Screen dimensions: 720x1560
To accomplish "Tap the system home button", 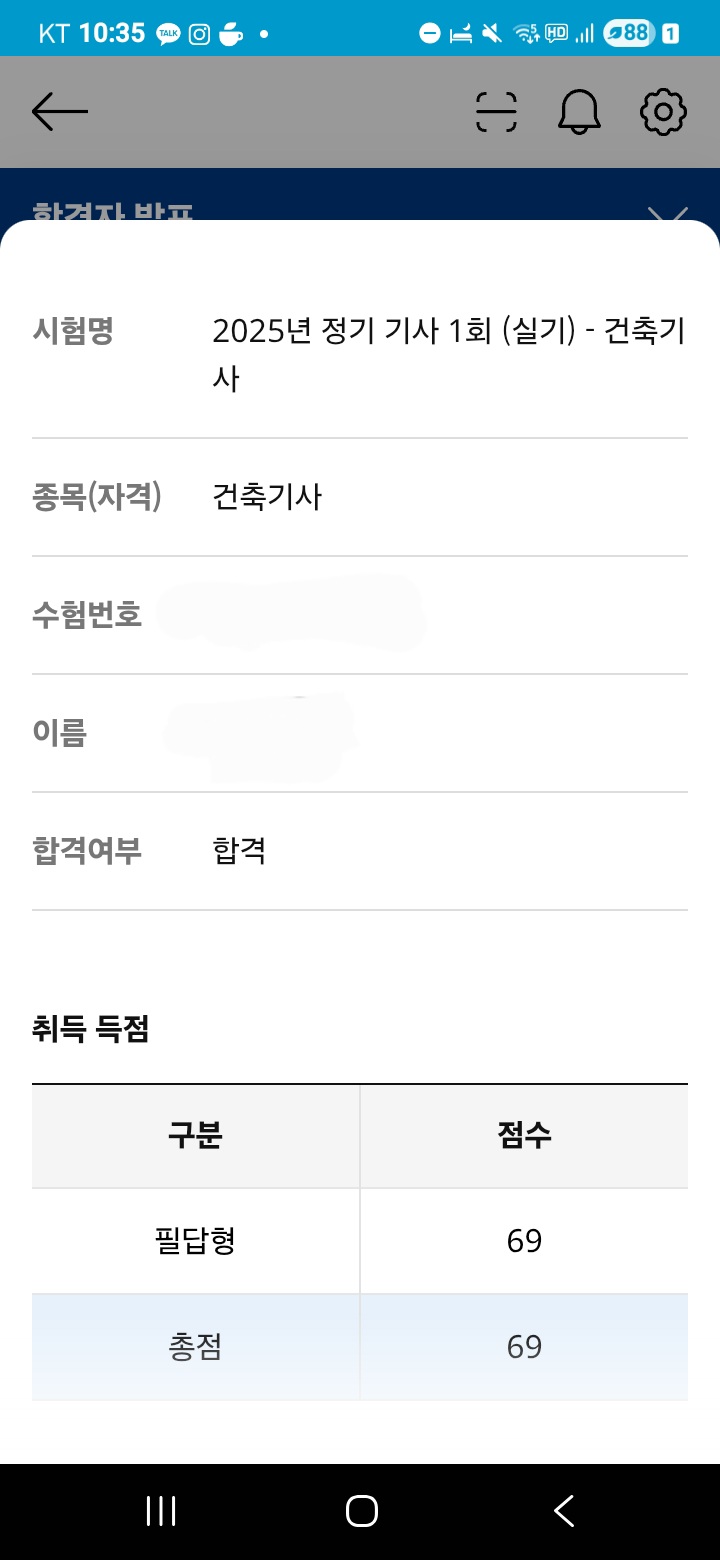I will [x=361, y=1510].
